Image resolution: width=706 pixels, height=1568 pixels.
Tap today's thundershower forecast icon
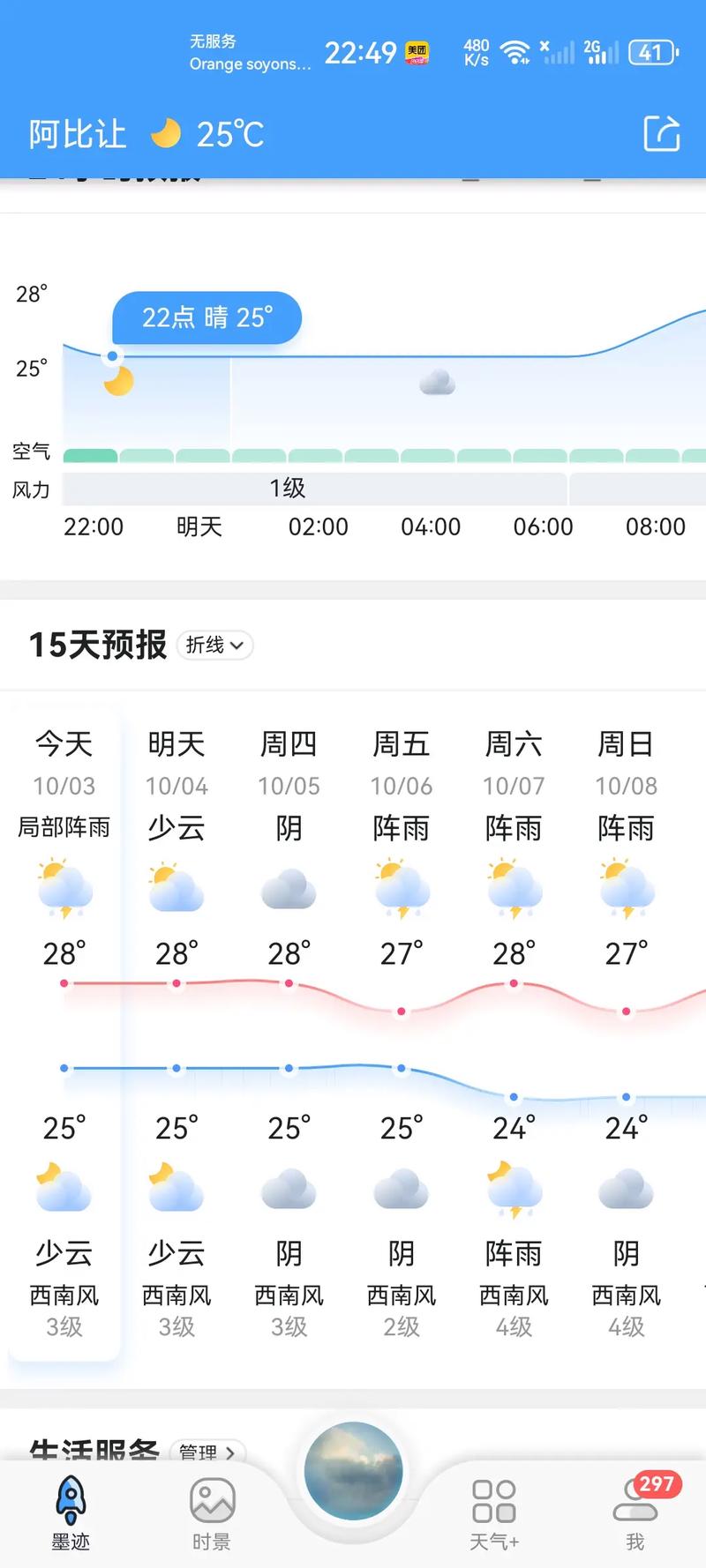click(x=63, y=889)
